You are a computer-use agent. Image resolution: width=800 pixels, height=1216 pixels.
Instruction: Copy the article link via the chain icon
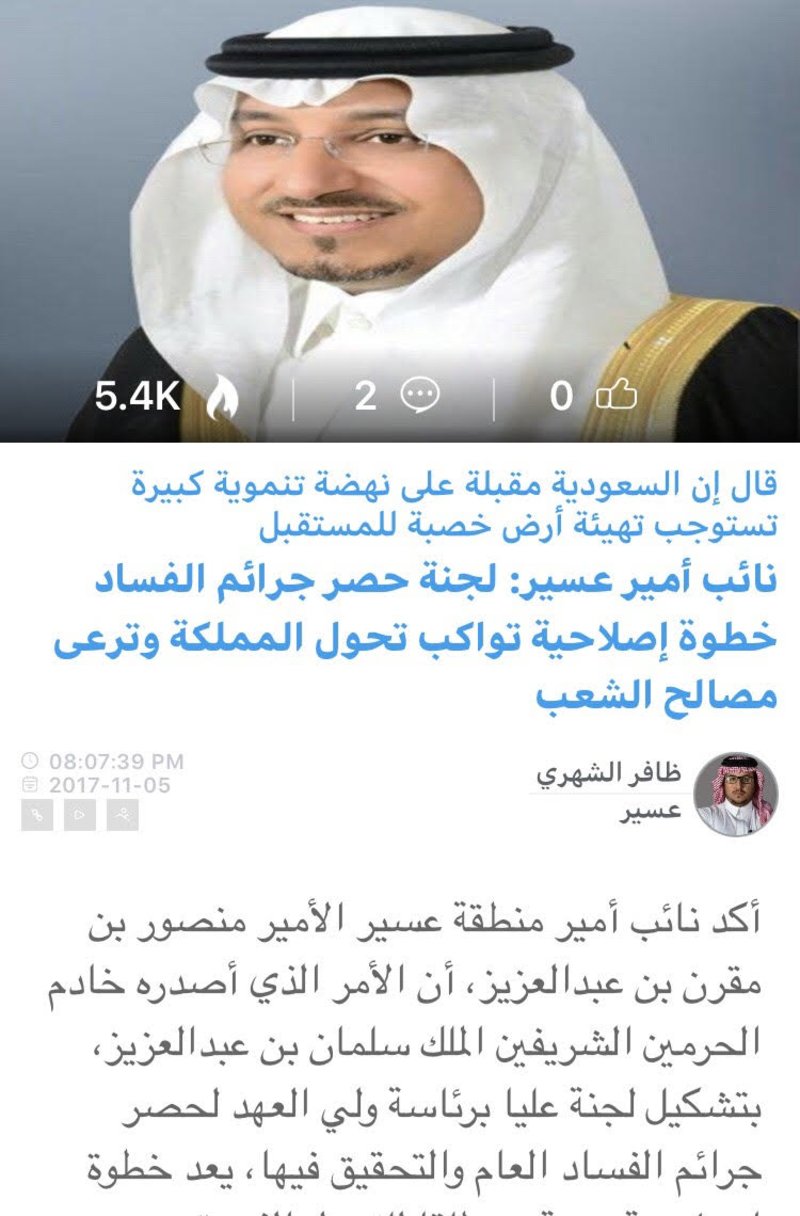point(37,815)
